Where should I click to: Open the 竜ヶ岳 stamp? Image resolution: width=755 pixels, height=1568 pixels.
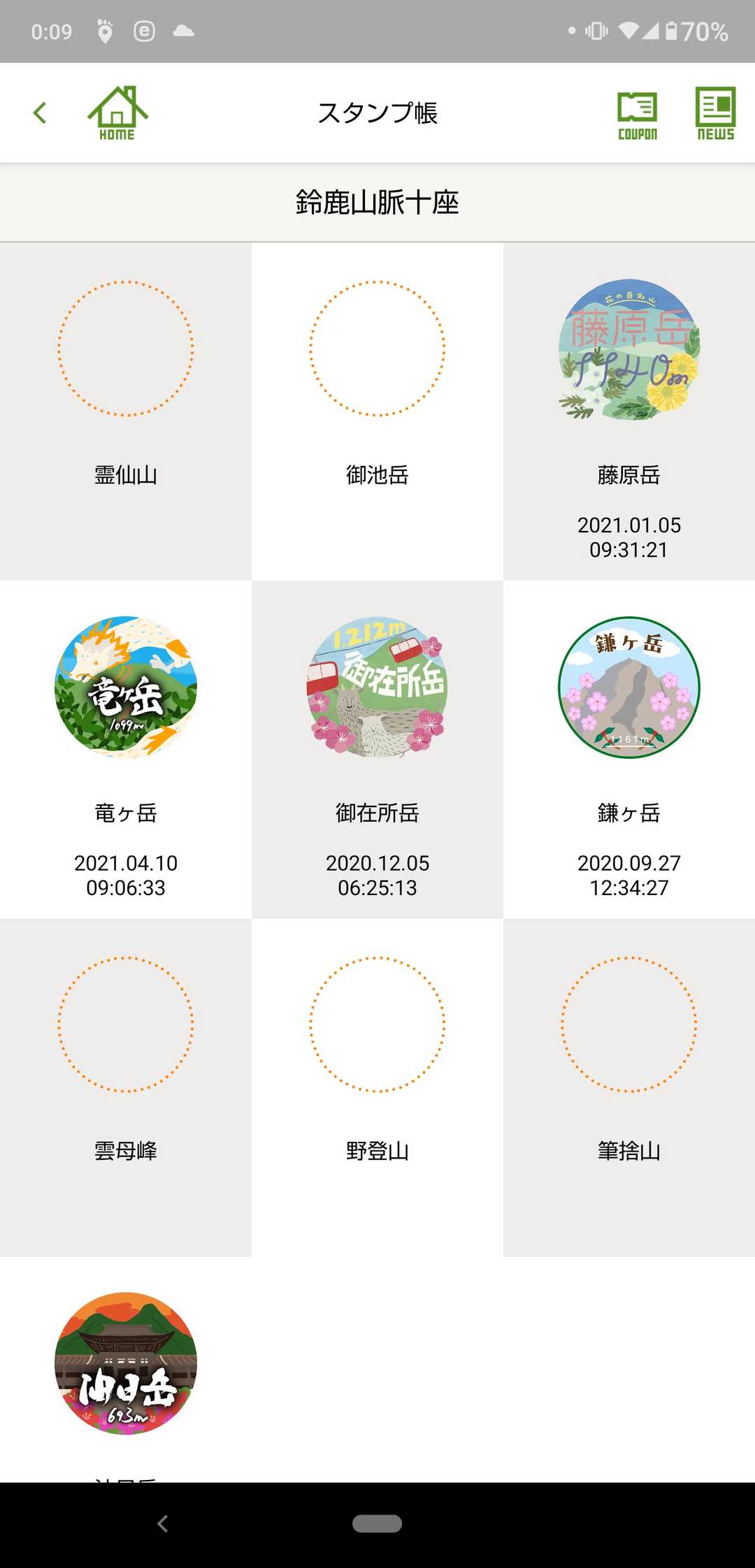click(x=126, y=688)
